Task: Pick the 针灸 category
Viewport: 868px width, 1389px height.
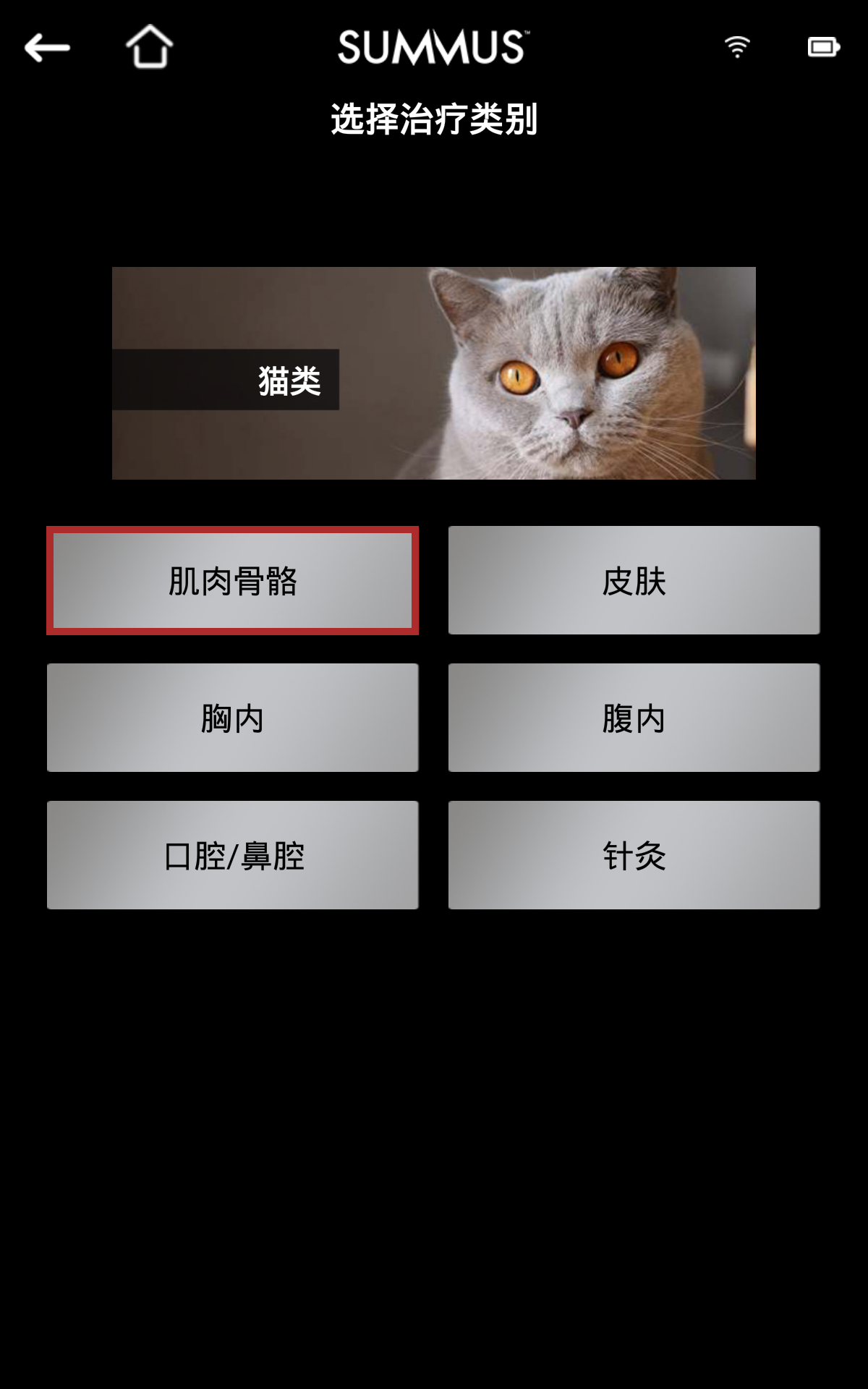Action: (634, 855)
